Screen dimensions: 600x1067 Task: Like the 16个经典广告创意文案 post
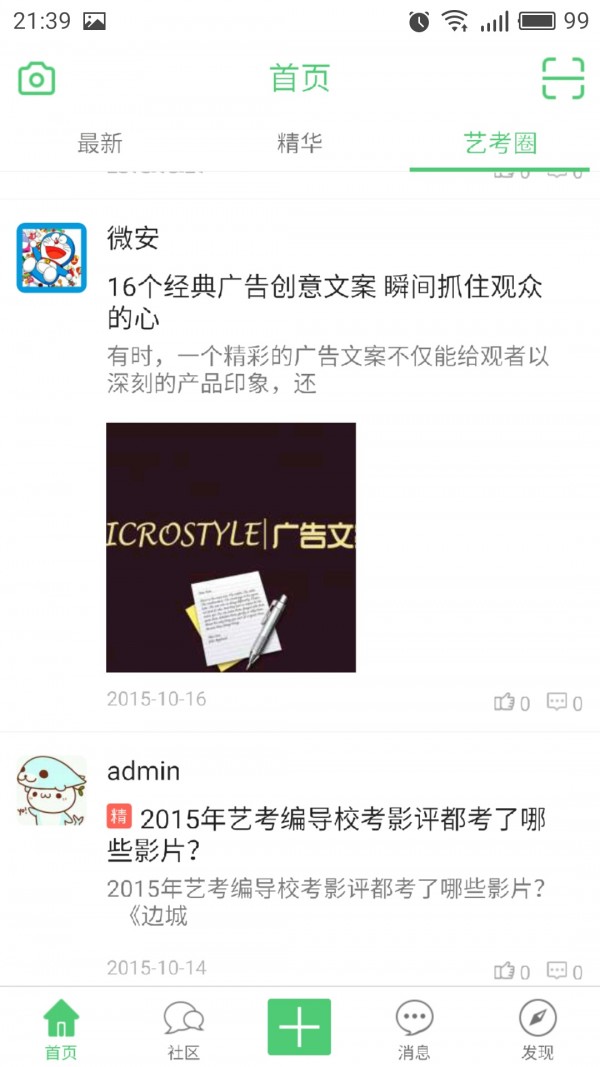pyautogui.click(x=511, y=703)
